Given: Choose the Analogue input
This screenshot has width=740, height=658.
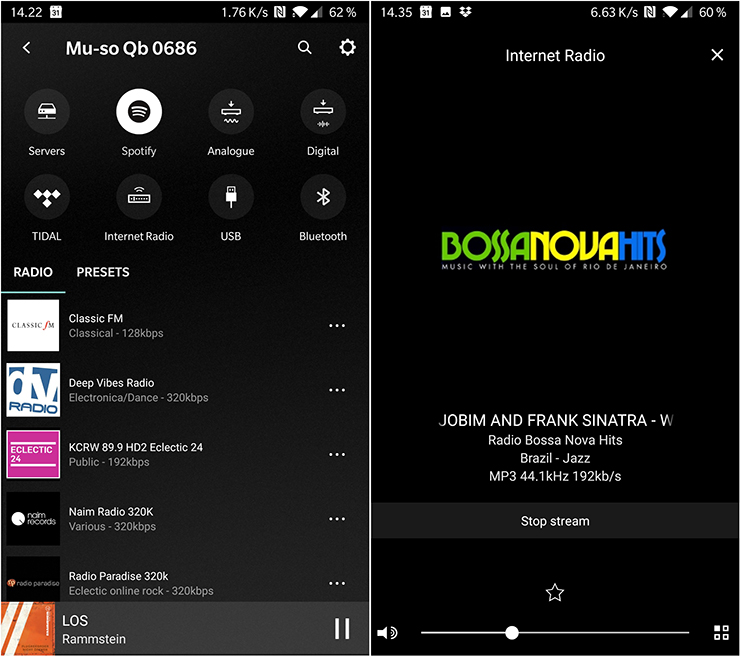Looking at the screenshot, I should point(231,112).
